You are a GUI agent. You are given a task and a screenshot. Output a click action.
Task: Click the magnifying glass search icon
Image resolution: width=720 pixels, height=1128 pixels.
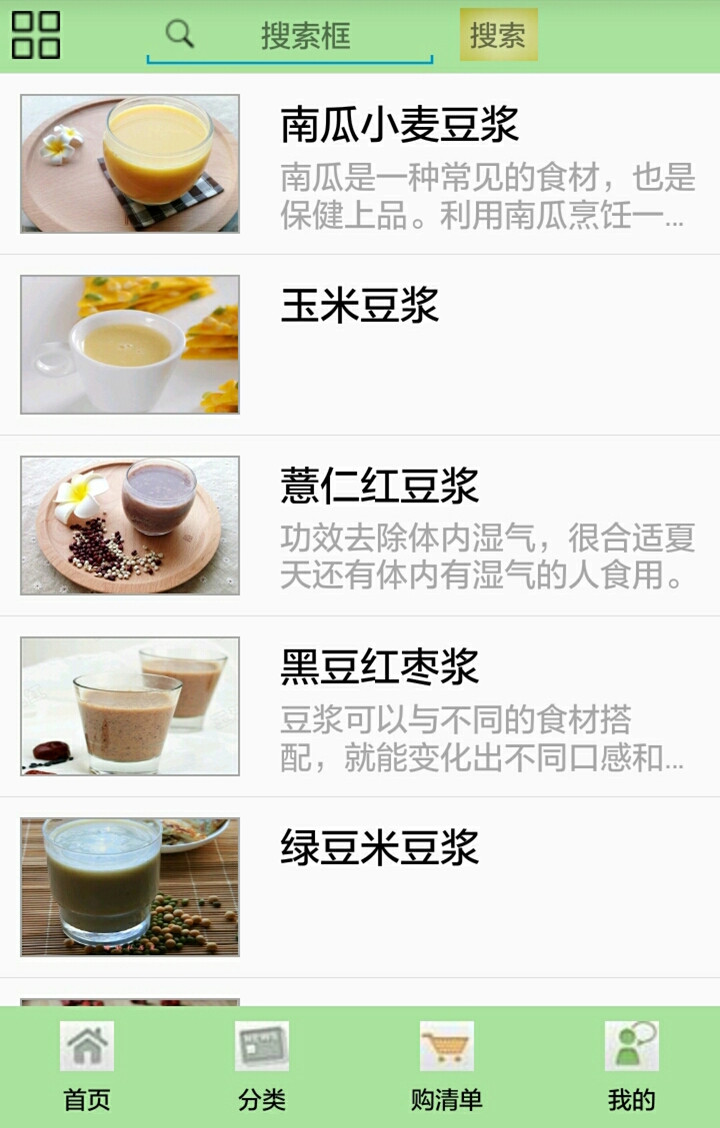[180, 33]
